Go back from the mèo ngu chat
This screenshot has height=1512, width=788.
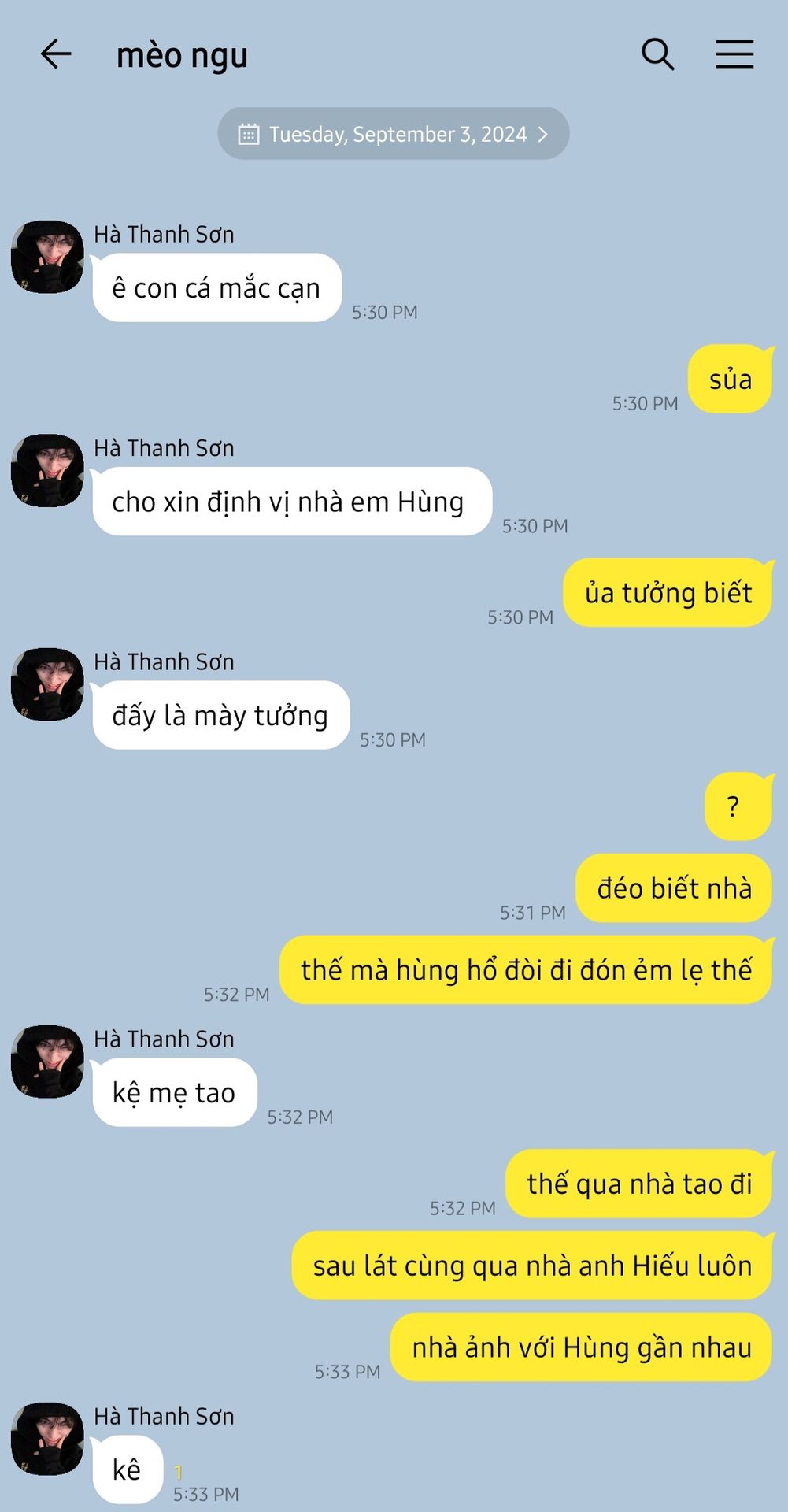coord(56,54)
